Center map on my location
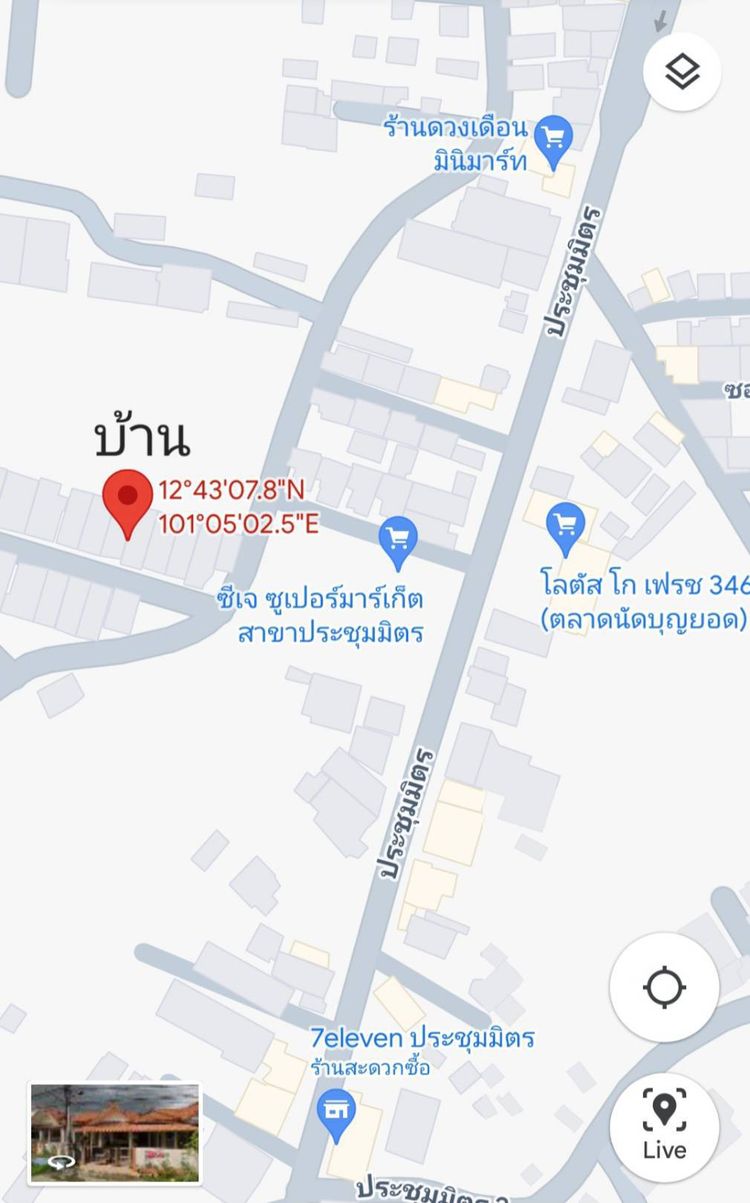The width and height of the screenshot is (750, 1203). coord(664,988)
